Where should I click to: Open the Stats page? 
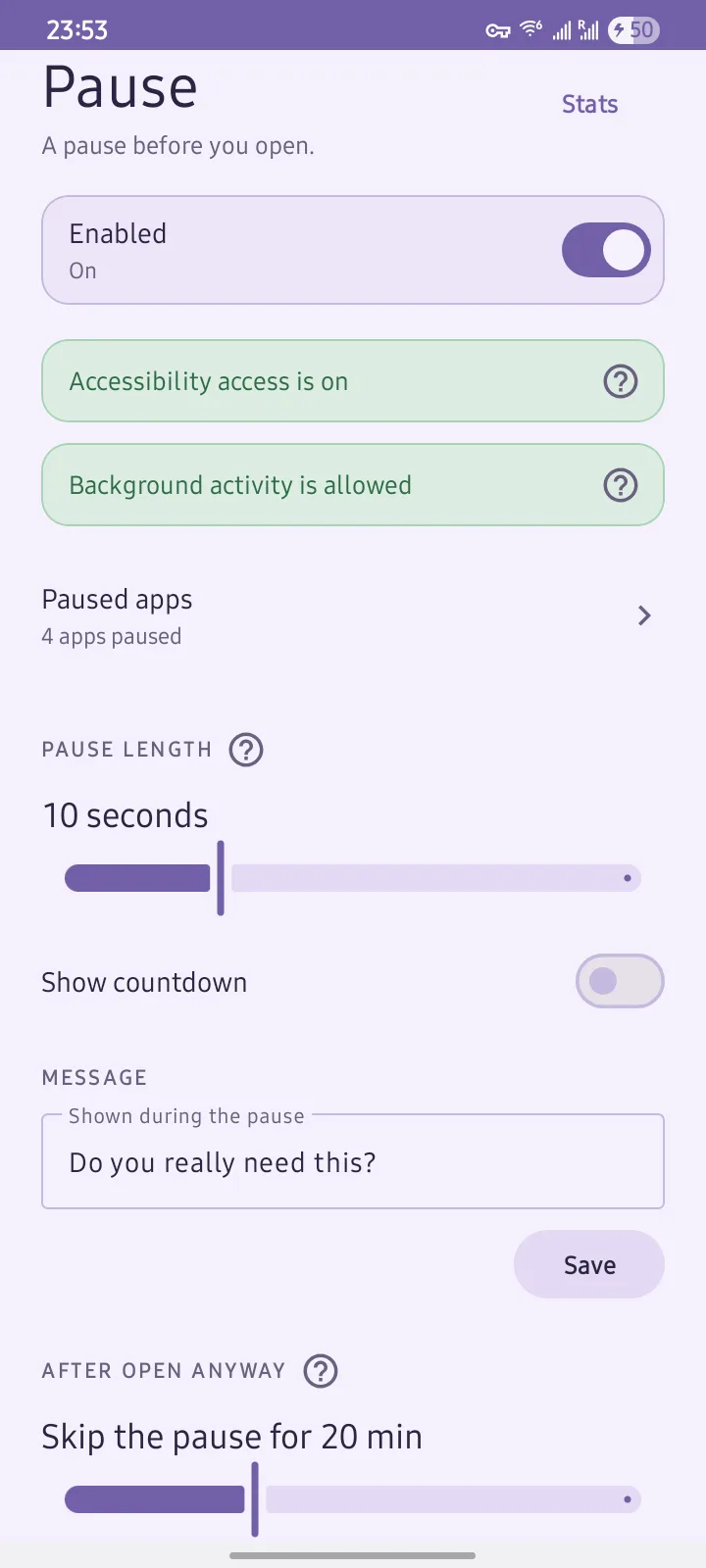(x=589, y=104)
